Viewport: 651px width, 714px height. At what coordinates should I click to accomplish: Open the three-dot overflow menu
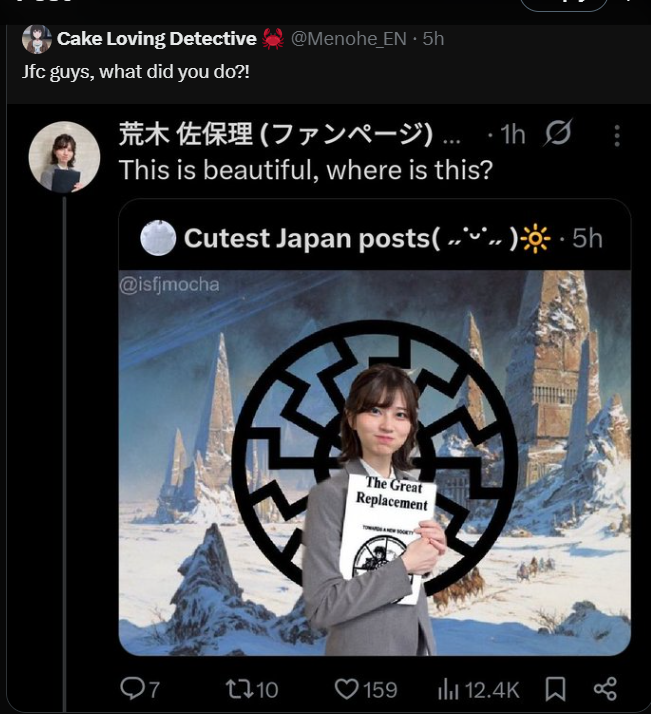(x=617, y=135)
